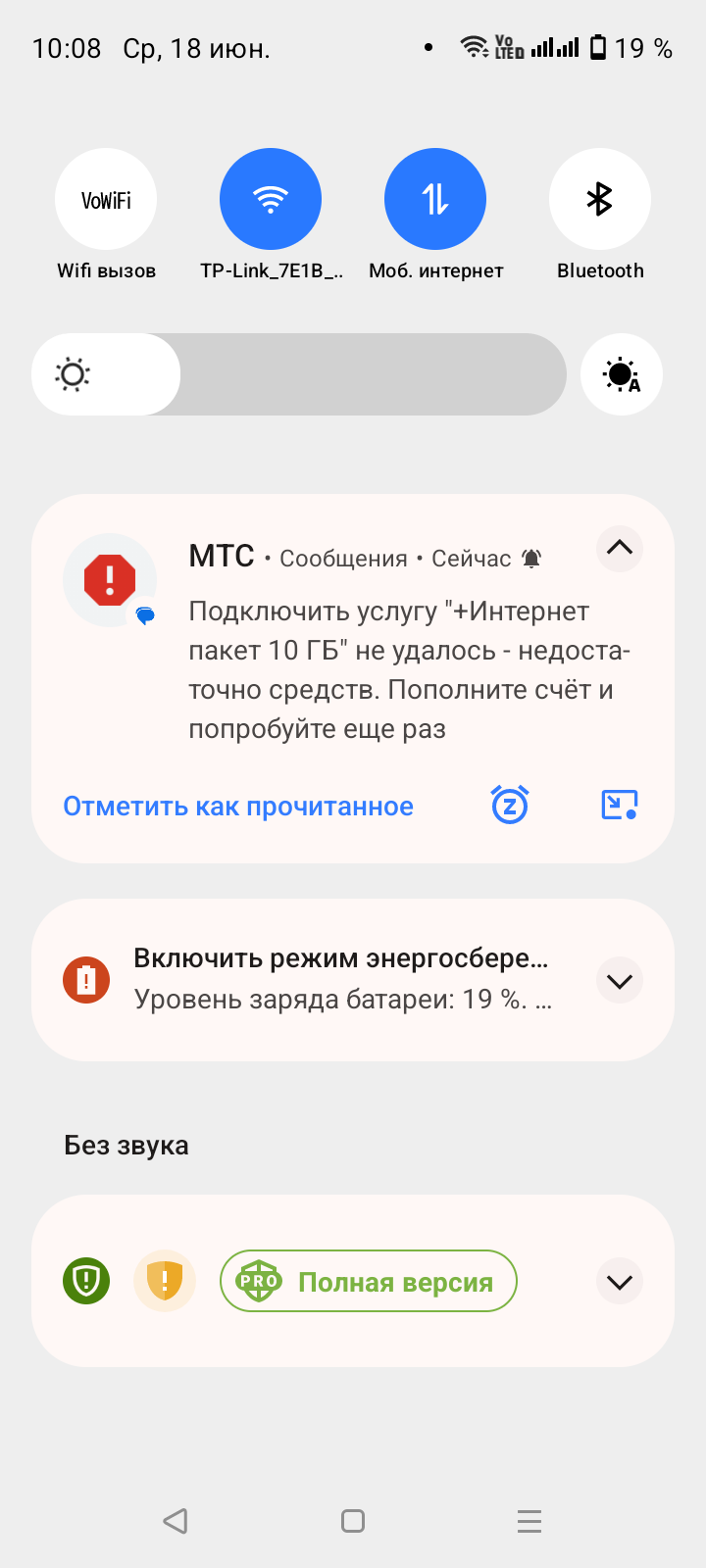The image size is (706, 1568).
Task: Collapse the МТС message notification
Action: click(620, 549)
